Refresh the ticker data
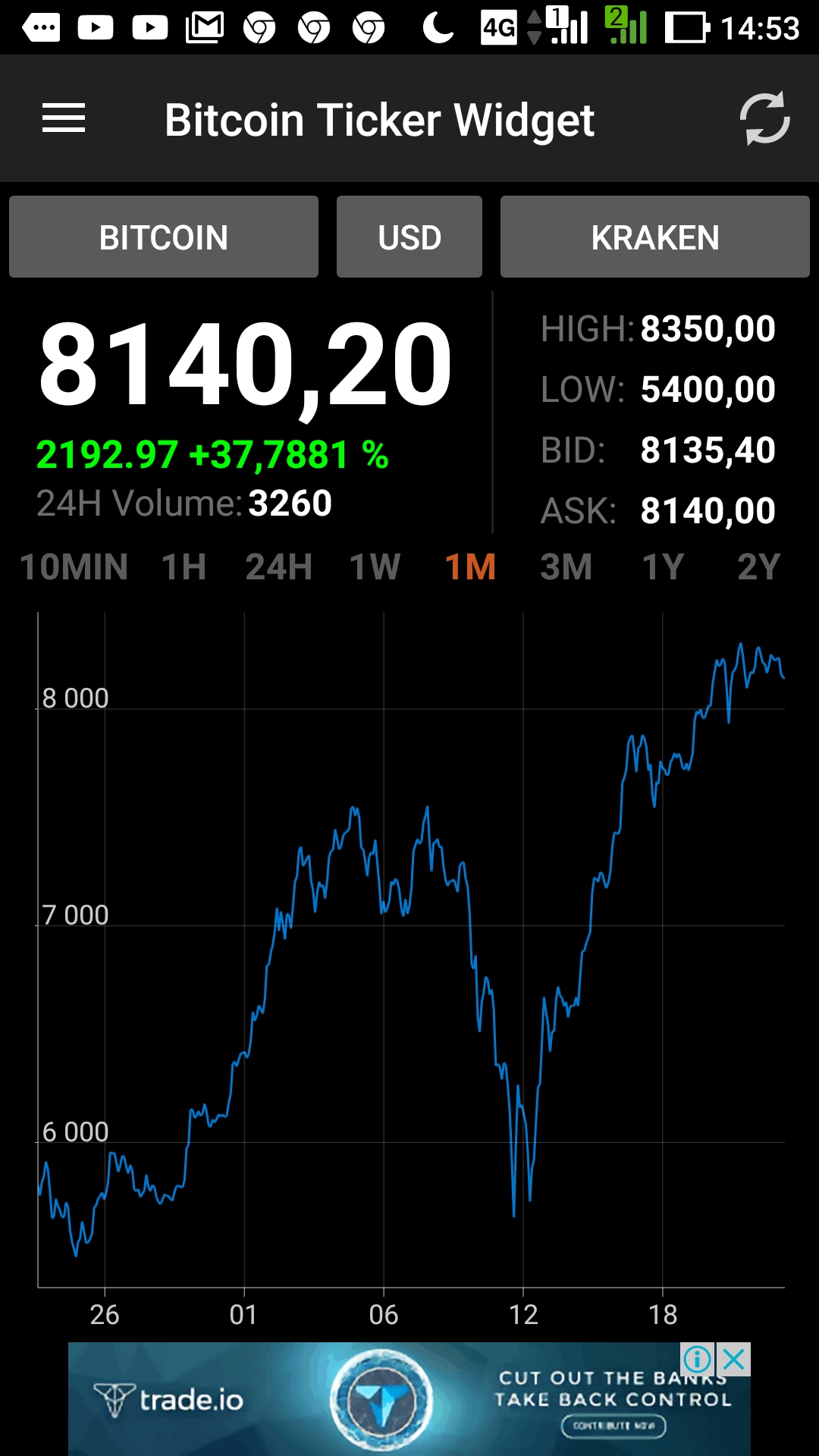Image resolution: width=819 pixels, height=1456 pixels. (764, 118)
